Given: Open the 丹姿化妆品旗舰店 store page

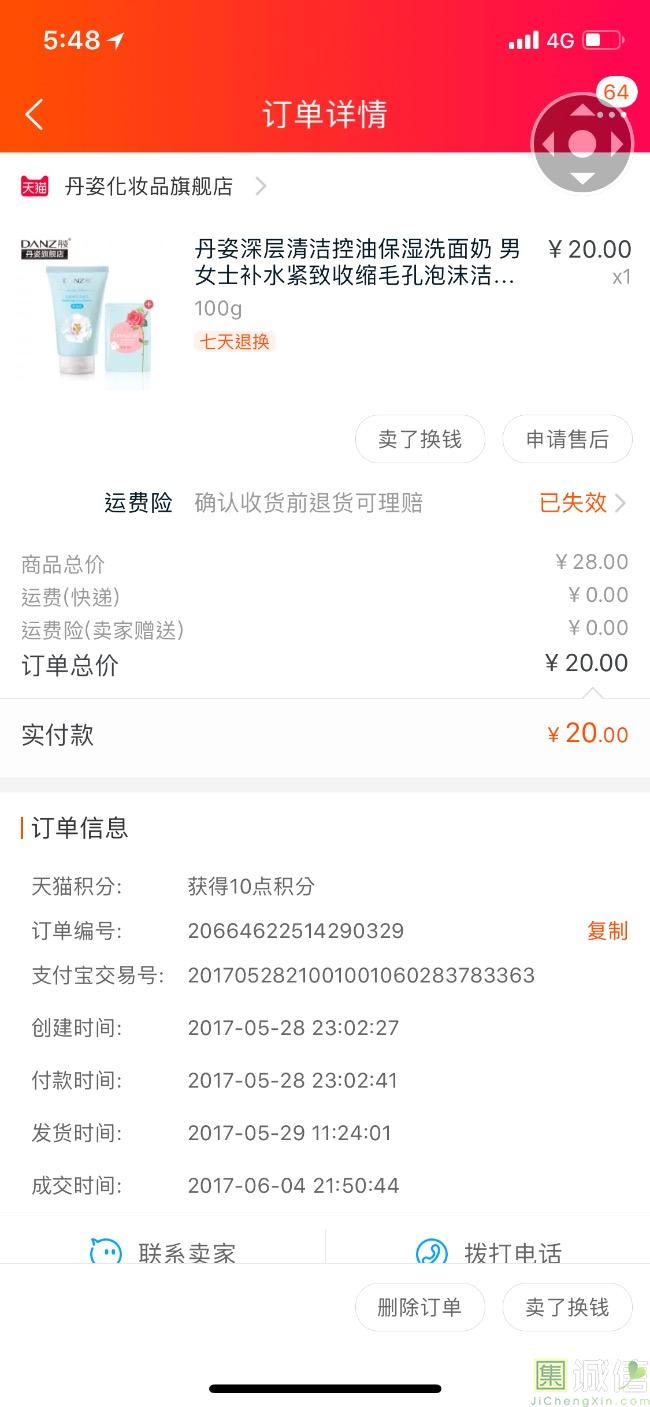Looking at the screenshot, I should (148, 186).
